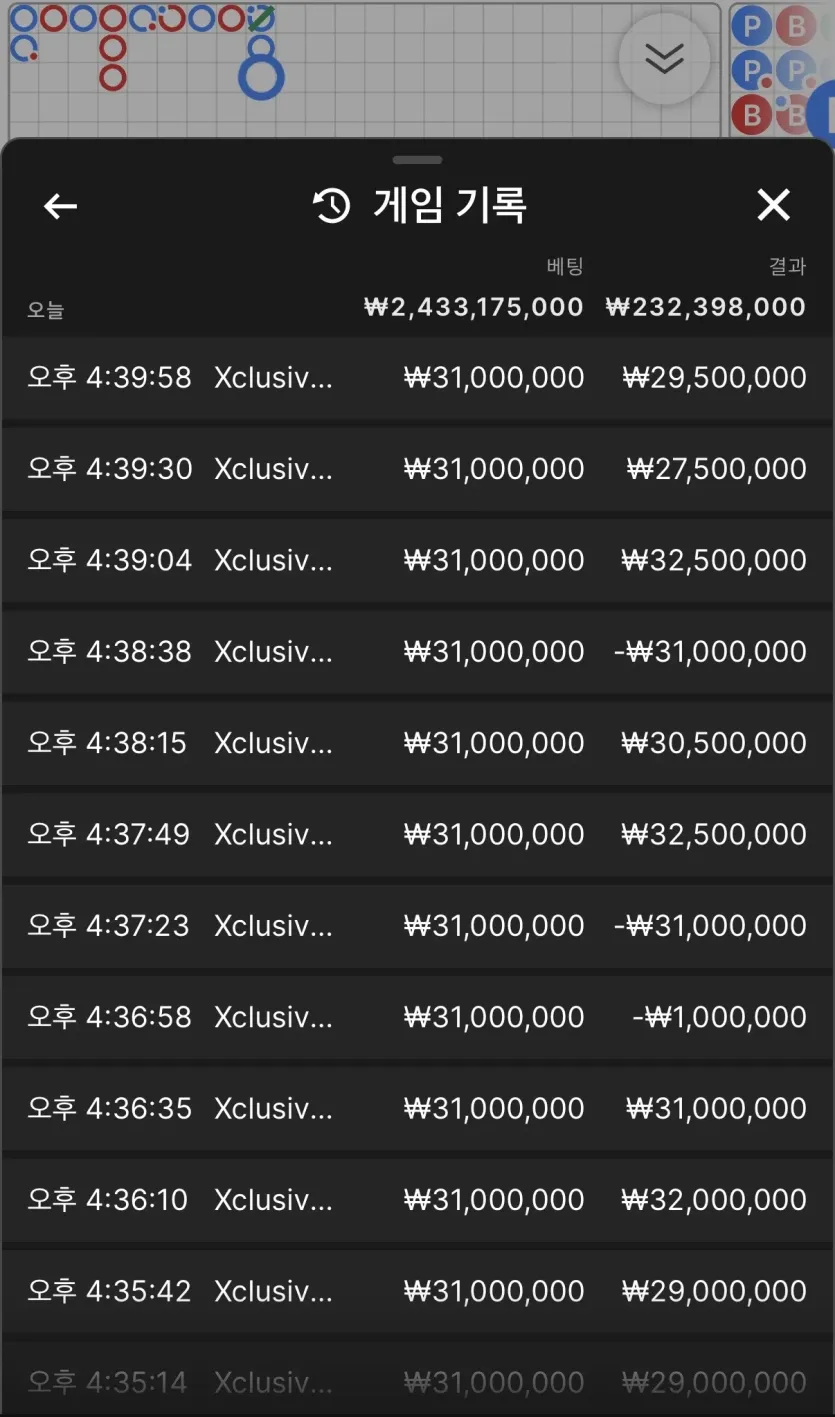View the 오후 4:36:10 round details
835x1417 pixels.
point(417,1200)
